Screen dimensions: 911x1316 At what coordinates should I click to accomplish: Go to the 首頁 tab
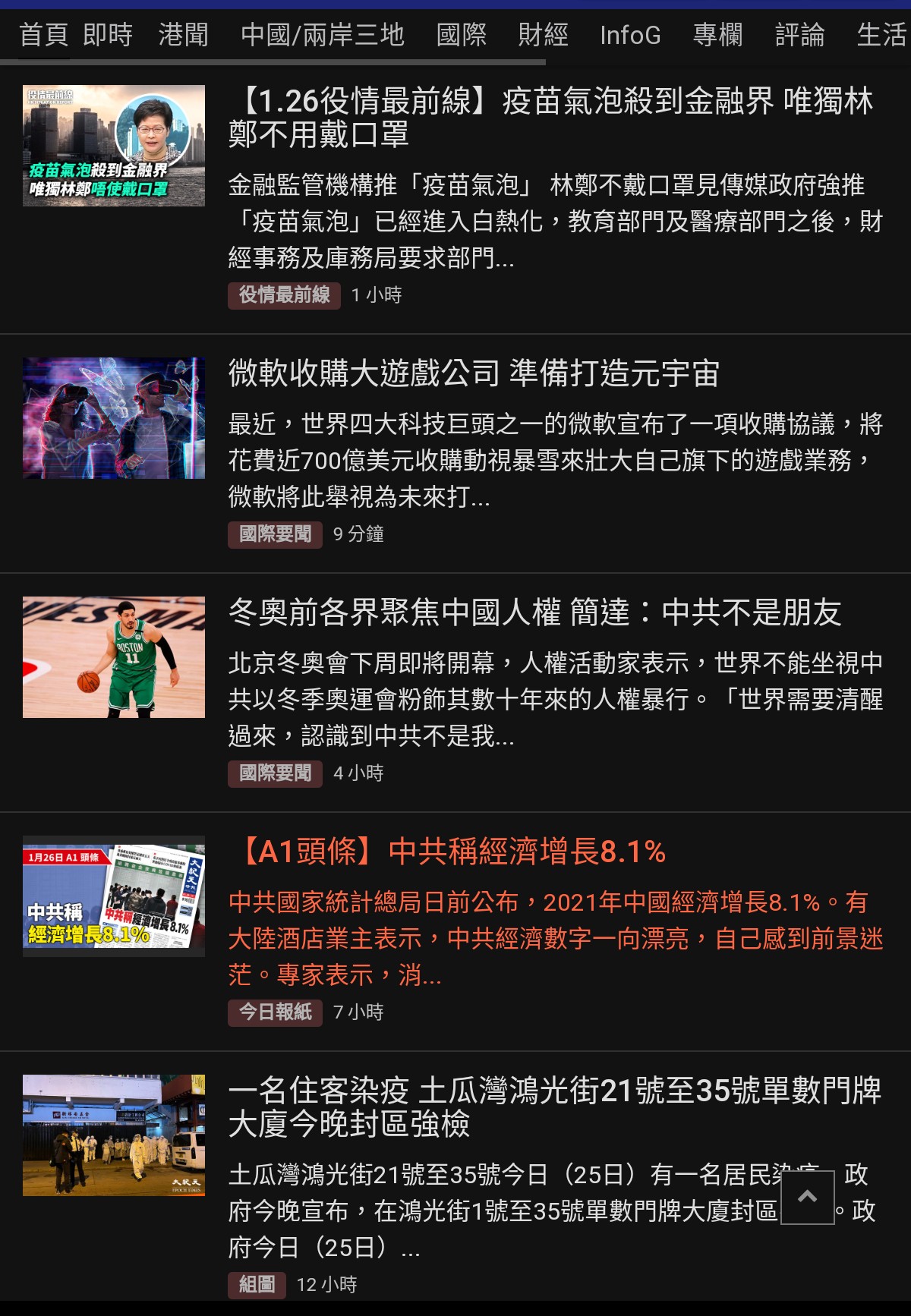pos(43,35)
